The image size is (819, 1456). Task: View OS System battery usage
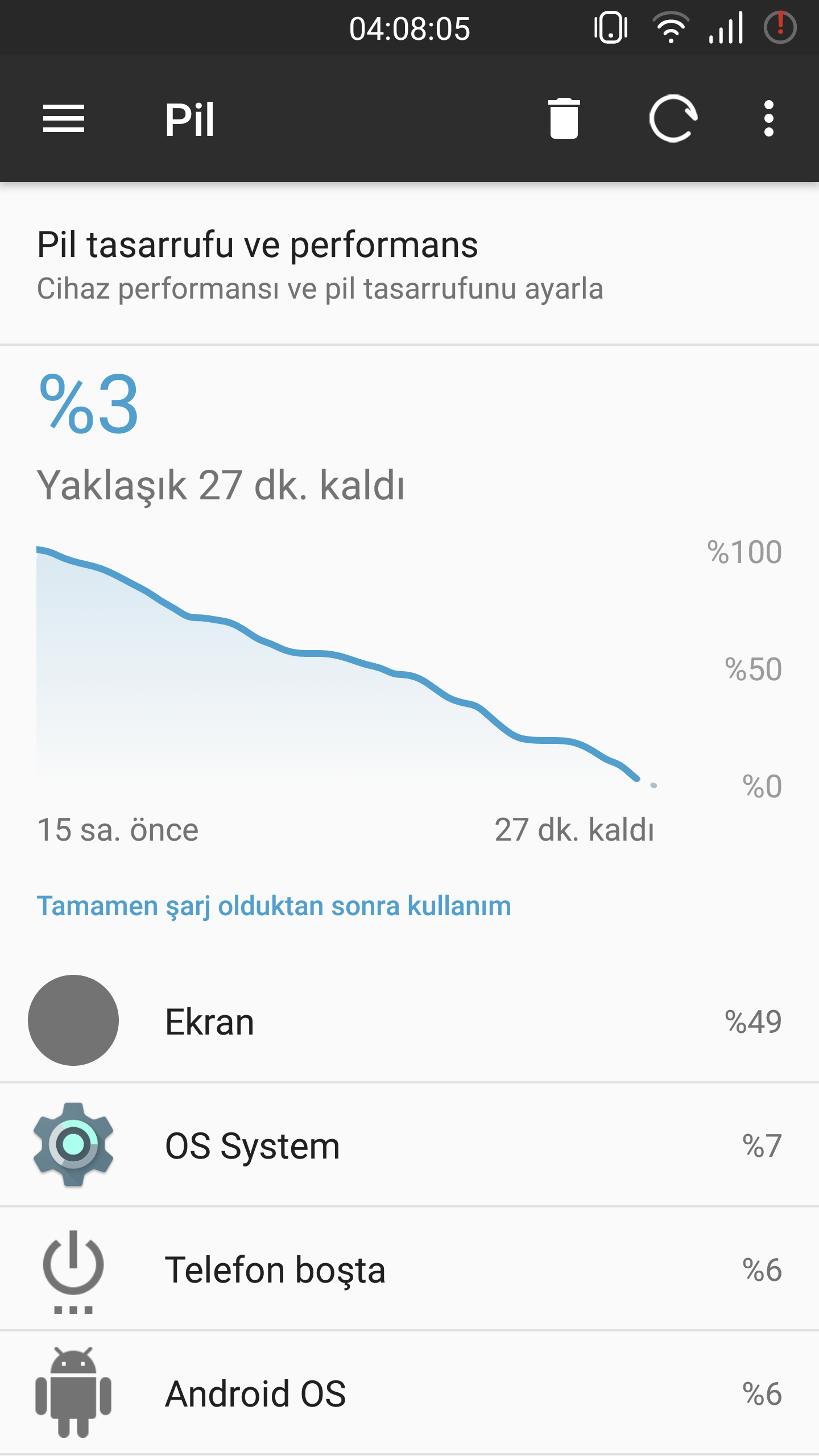coord(409,1145)
